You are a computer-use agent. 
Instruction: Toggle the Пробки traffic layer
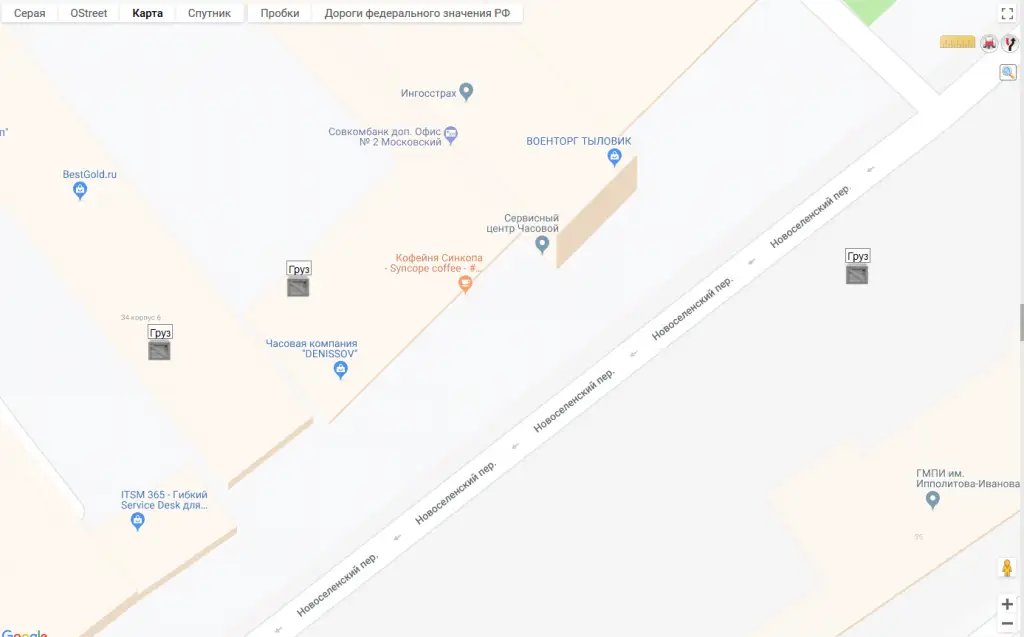280,13
